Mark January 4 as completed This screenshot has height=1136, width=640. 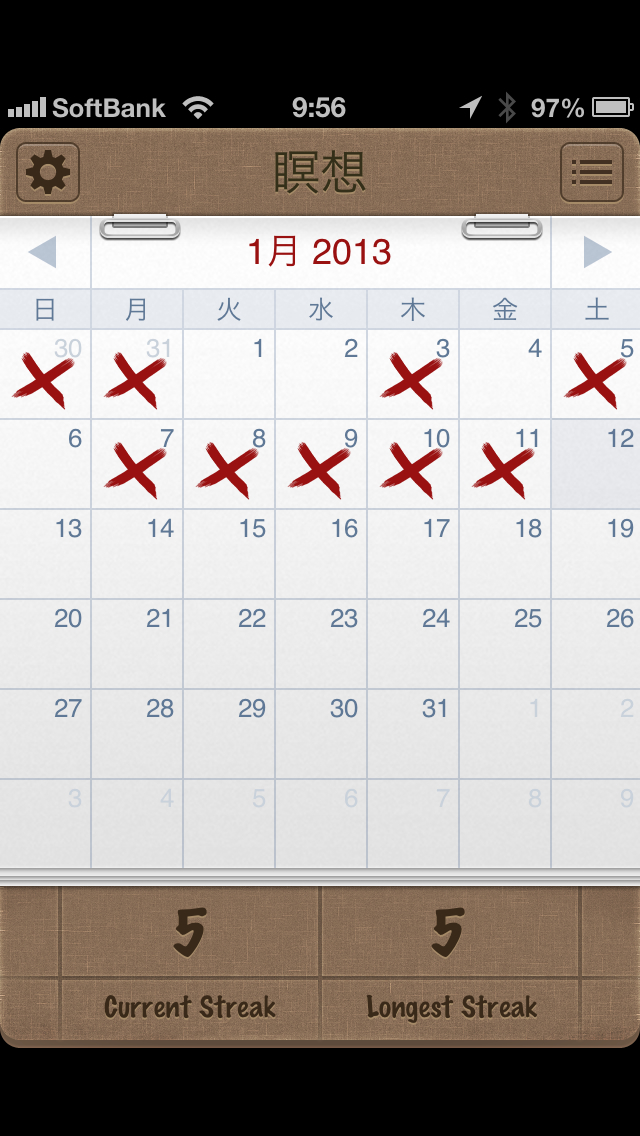(505, 375)
